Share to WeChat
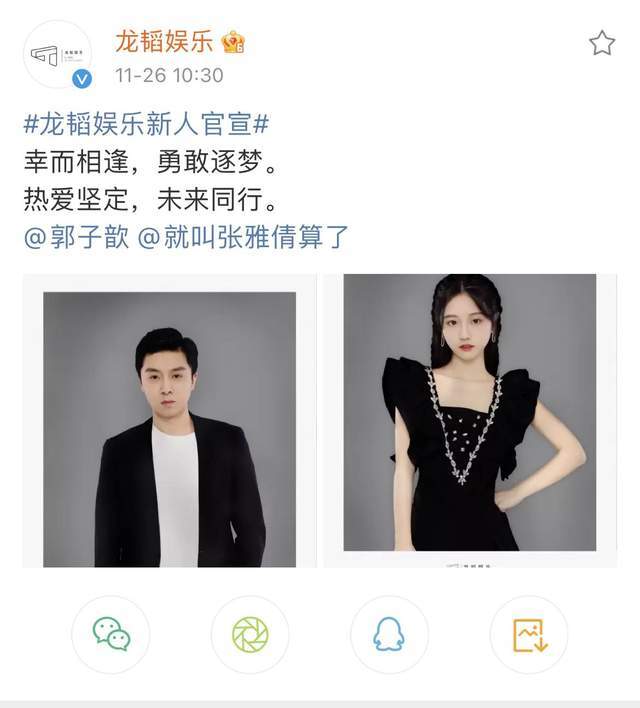The width and height of the screenshot is (640, 708). coord(111,634)
